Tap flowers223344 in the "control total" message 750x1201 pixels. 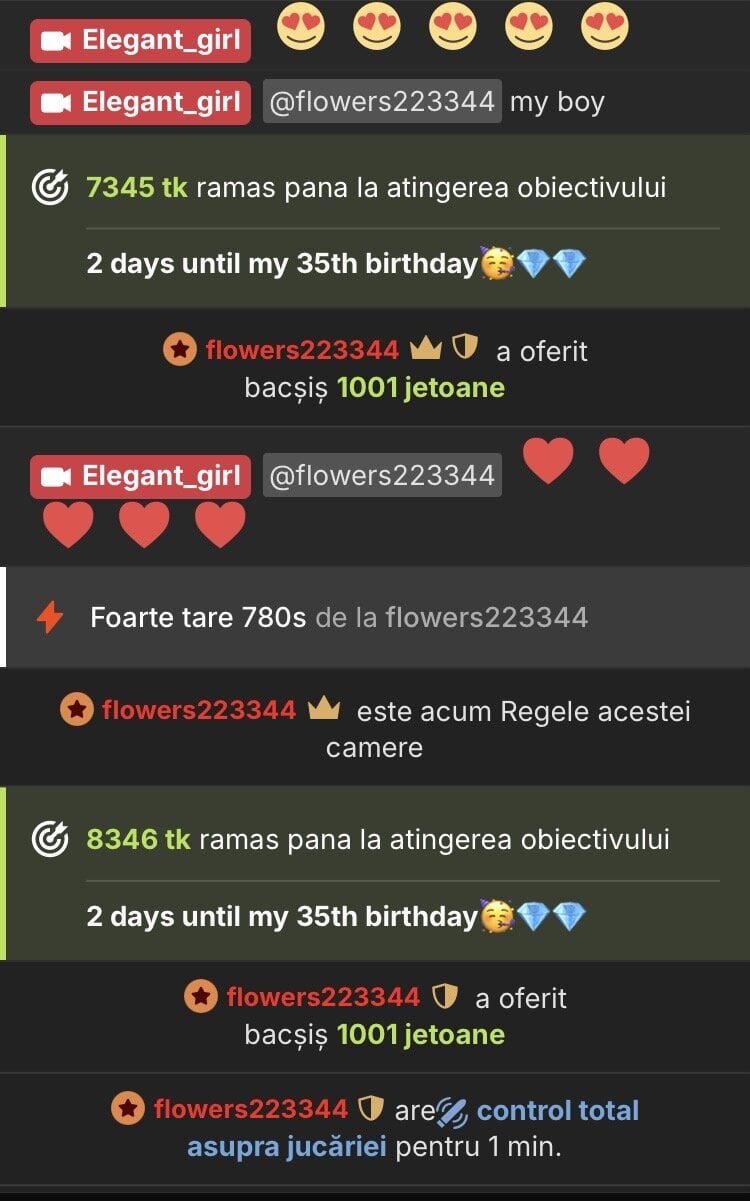pos(250,1109)
